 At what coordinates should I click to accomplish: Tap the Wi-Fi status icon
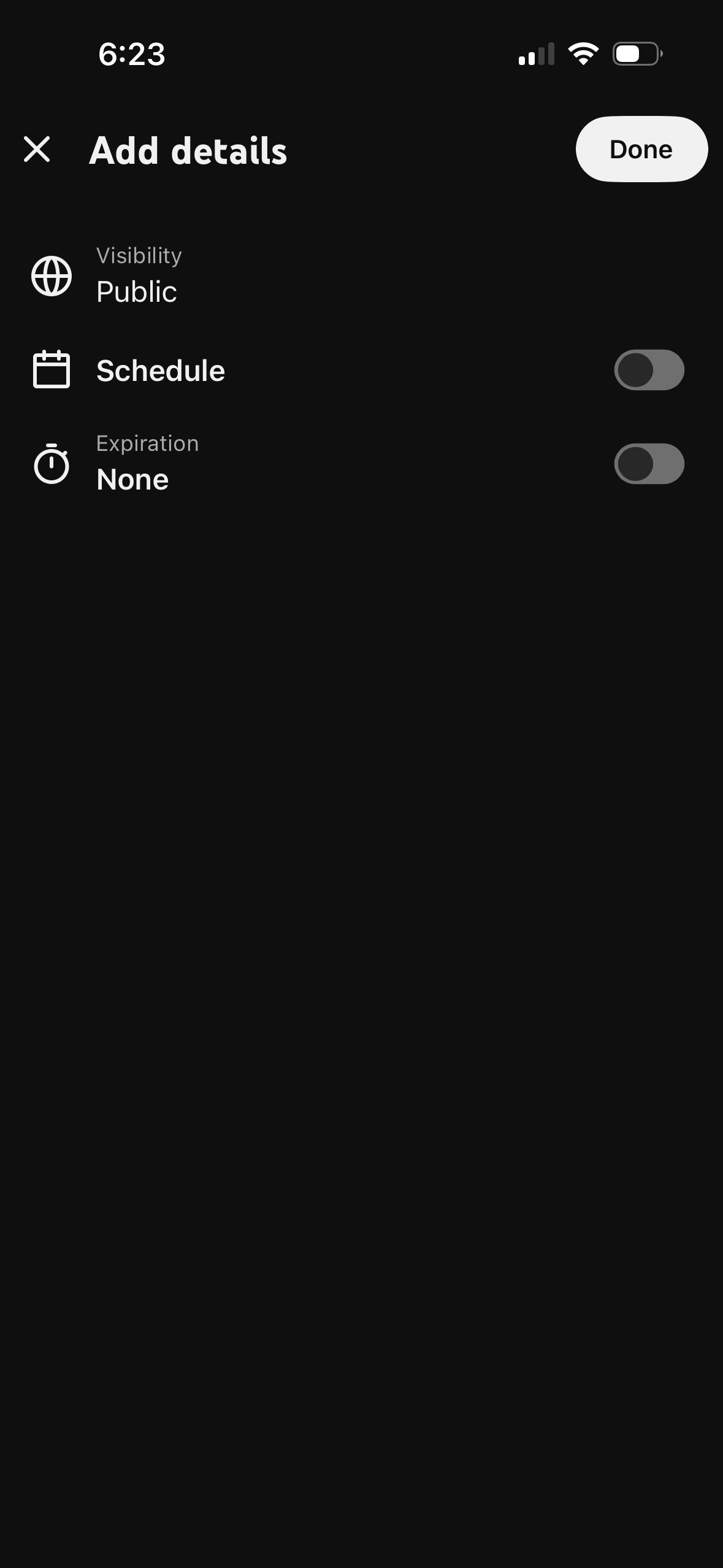pos(583,55)
